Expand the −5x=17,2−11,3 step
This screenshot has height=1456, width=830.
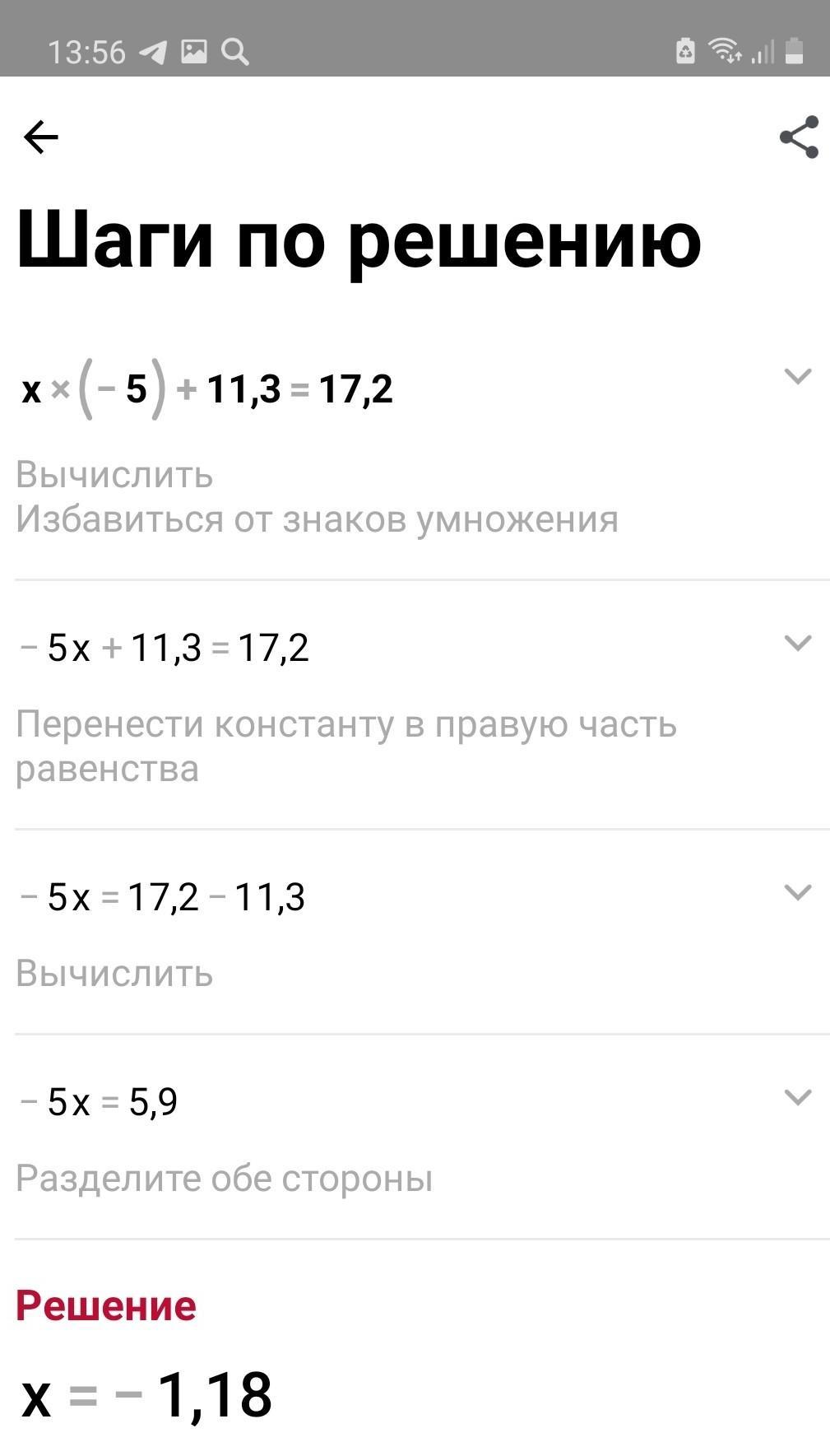[x=798, y=892]
